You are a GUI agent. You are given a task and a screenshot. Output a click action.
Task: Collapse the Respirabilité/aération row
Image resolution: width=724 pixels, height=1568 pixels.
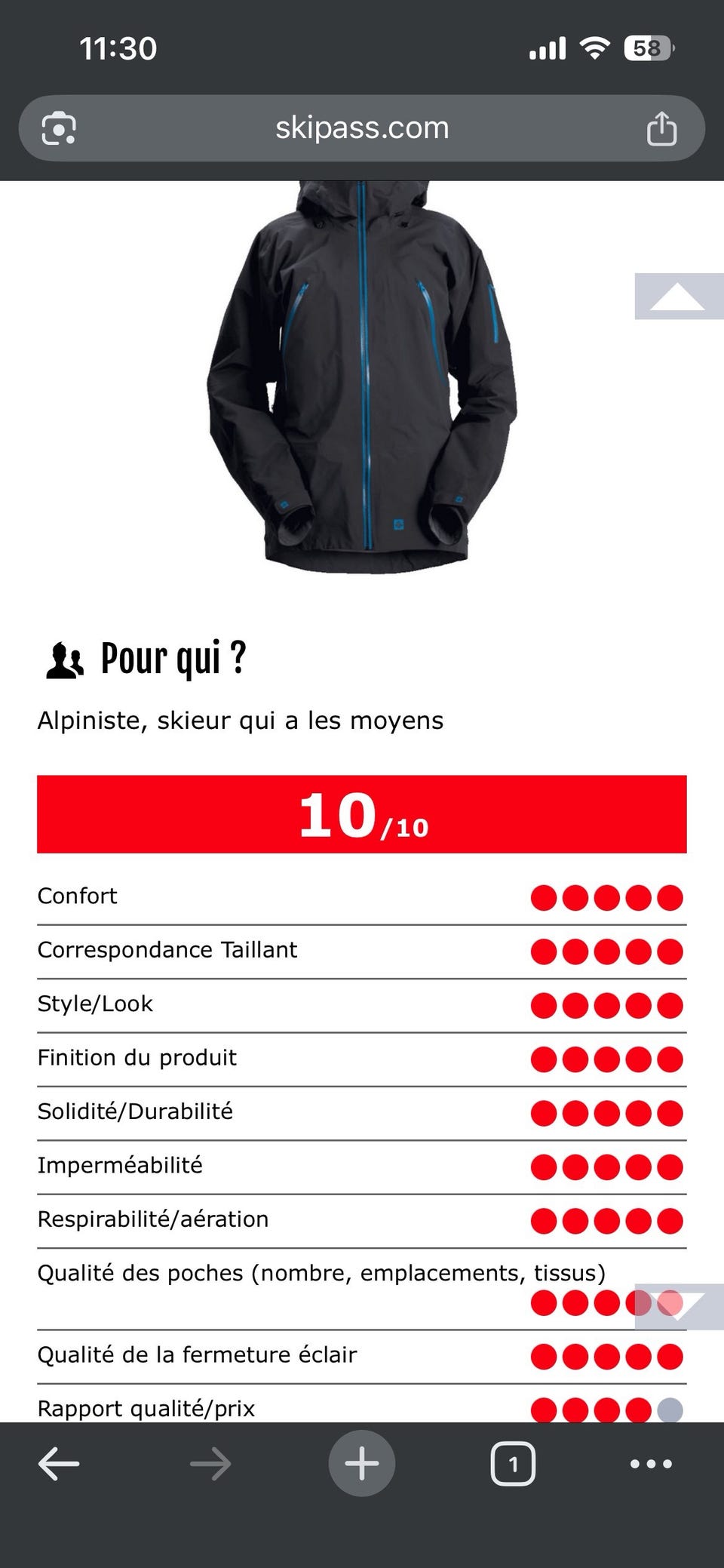click(154, 1219)
